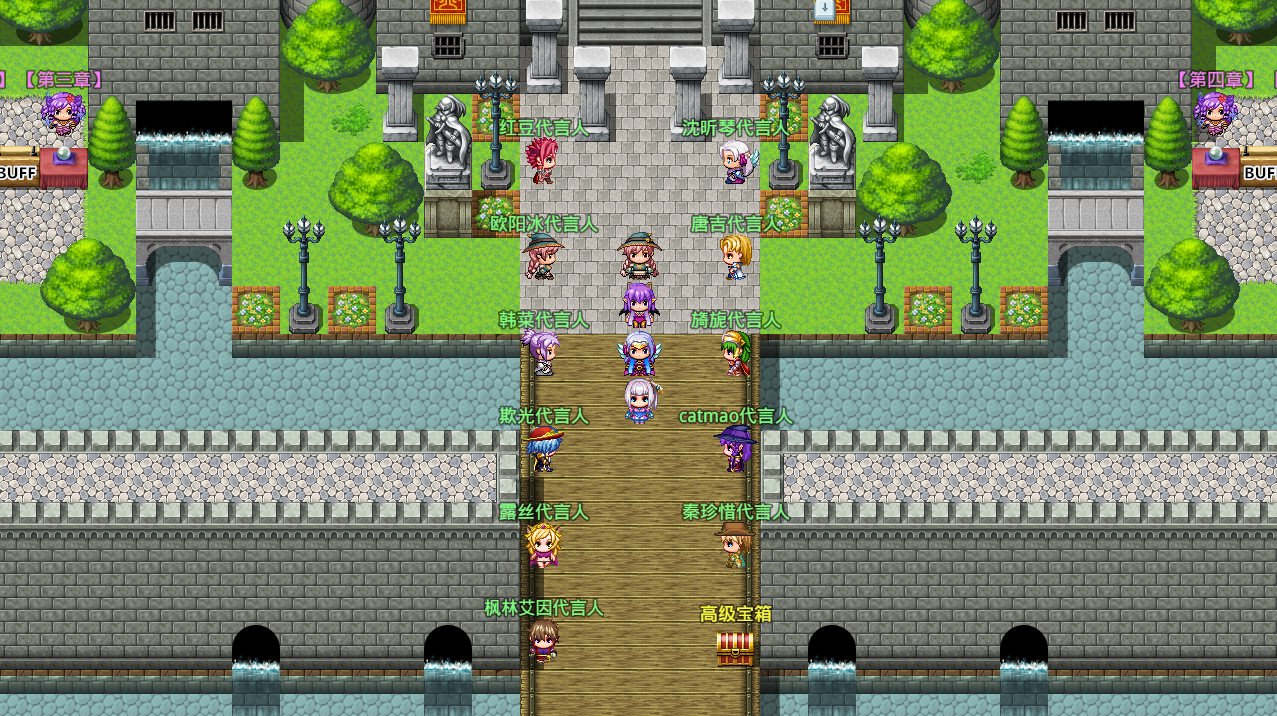Talk to the 枫林艾因代言人 character

point(543,640)
